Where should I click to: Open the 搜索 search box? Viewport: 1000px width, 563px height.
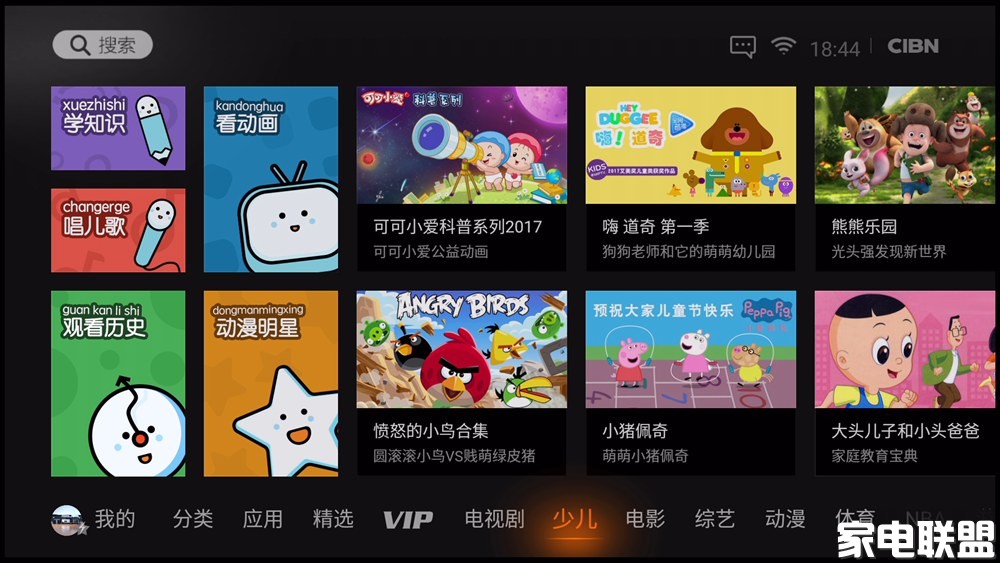click(103, 45)
